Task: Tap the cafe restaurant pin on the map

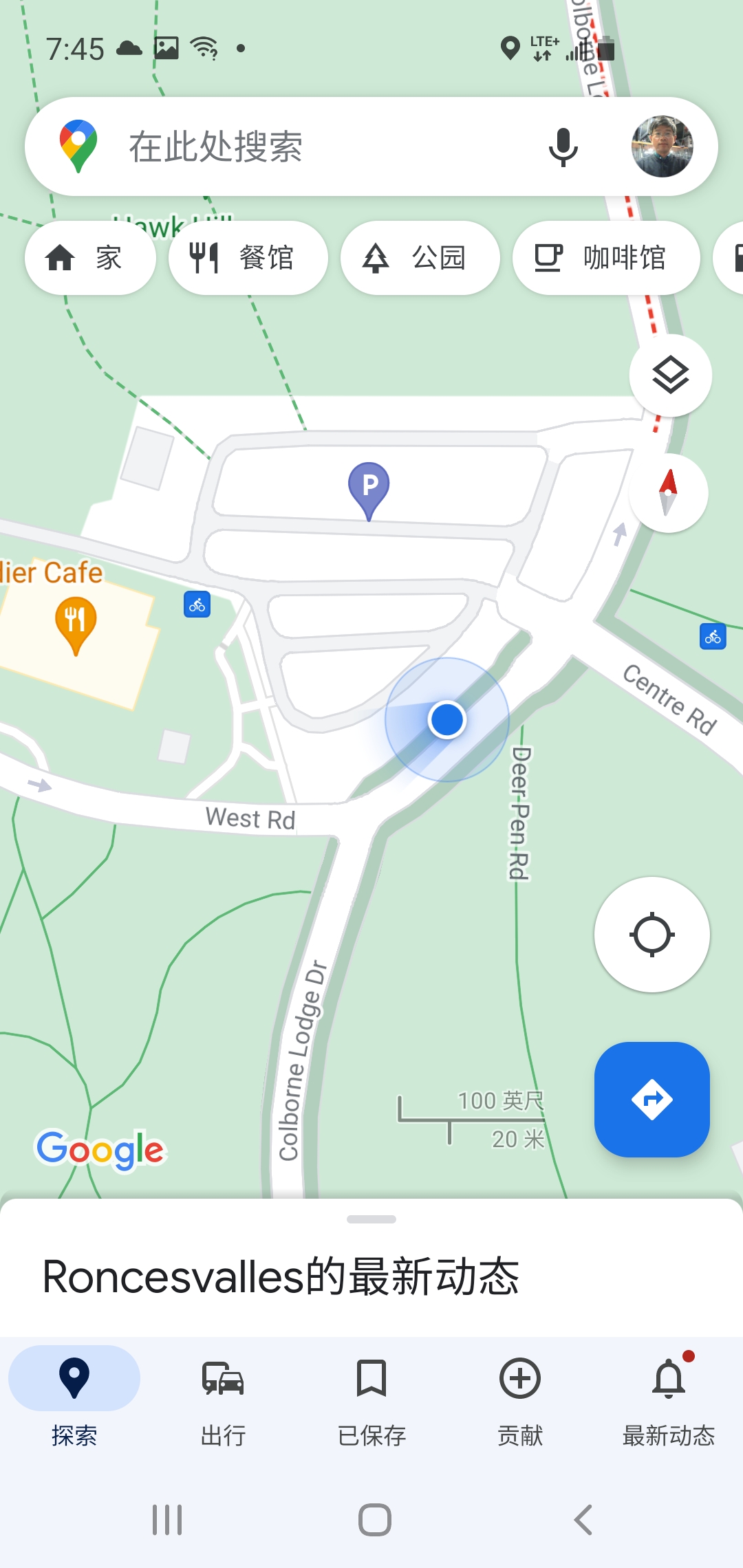Action: point(76,622)
